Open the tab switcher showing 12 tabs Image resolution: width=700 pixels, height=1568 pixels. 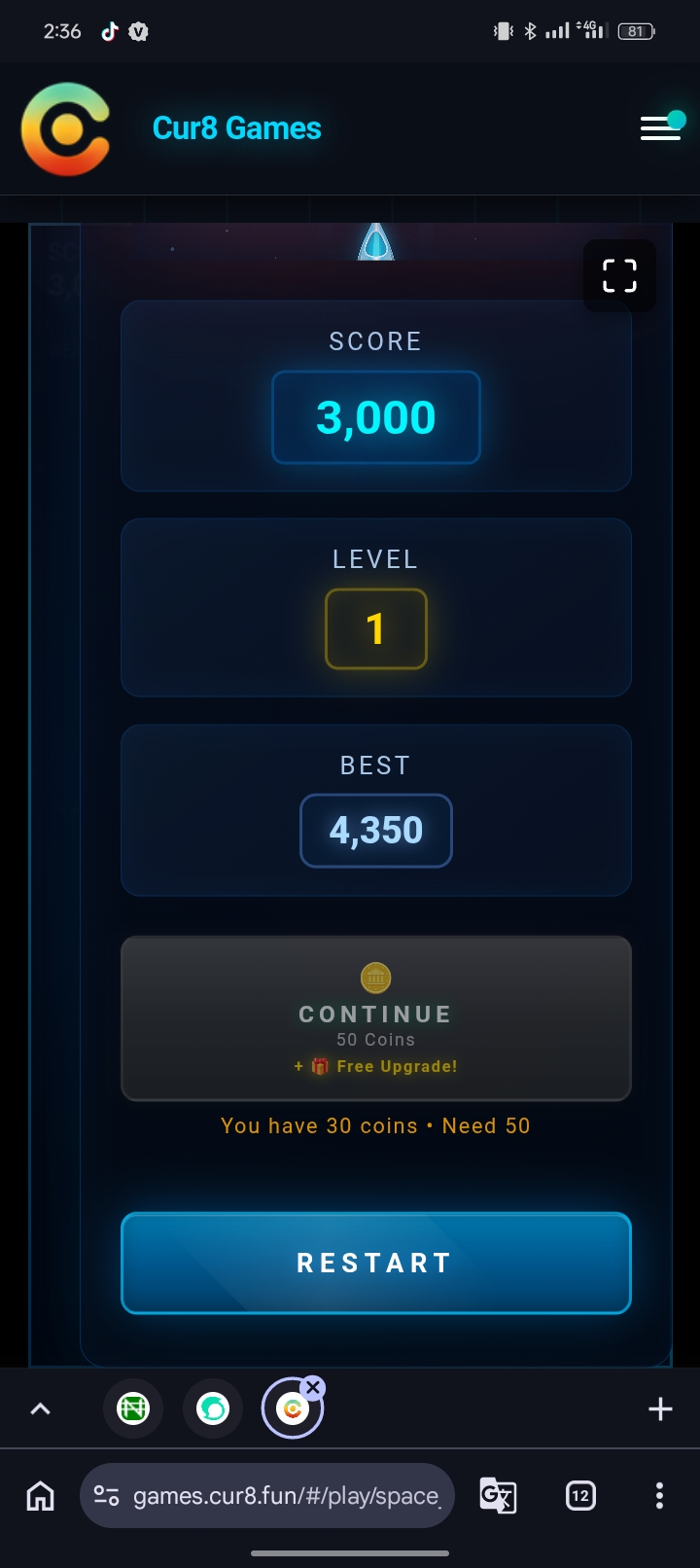tap(580, 1495)
